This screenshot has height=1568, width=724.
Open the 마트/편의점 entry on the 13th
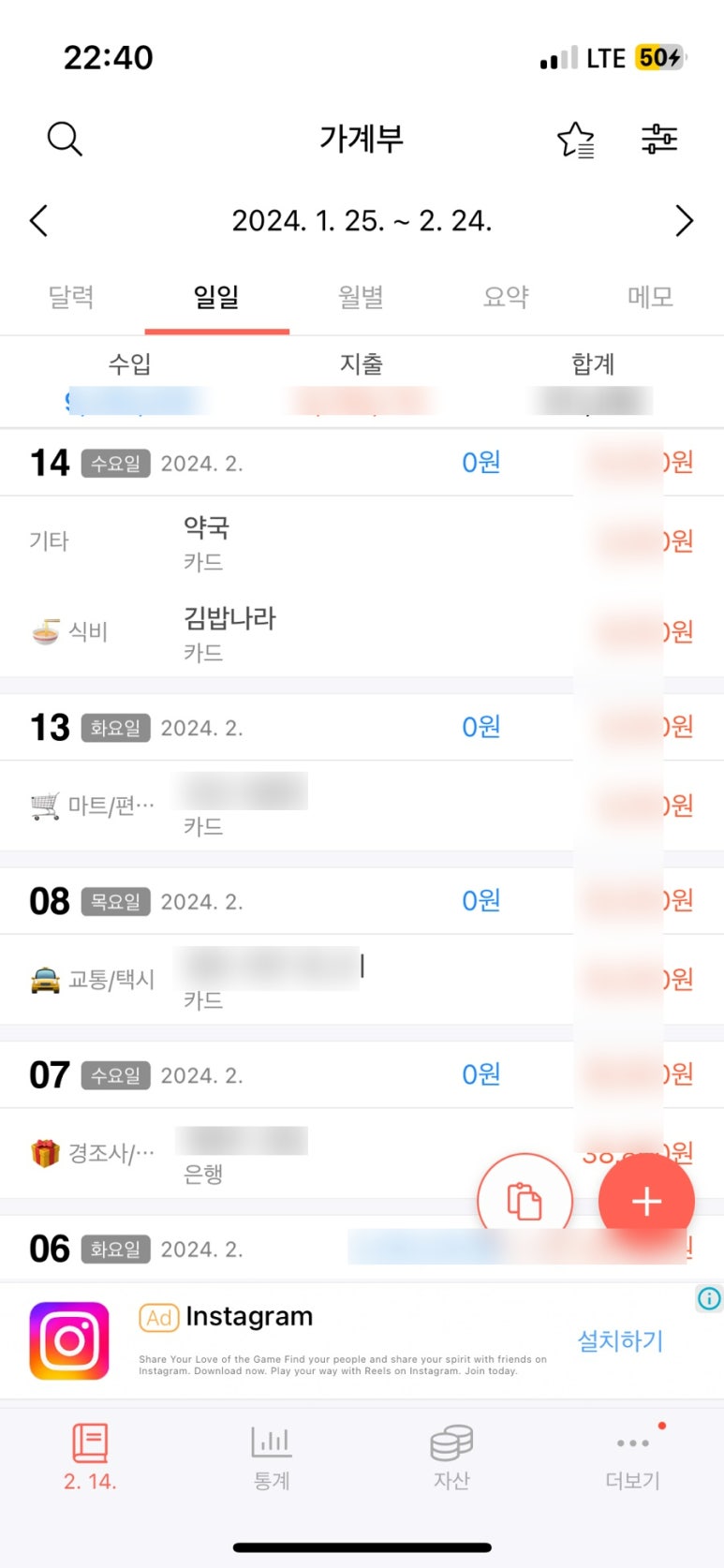[x=362, y=806]
